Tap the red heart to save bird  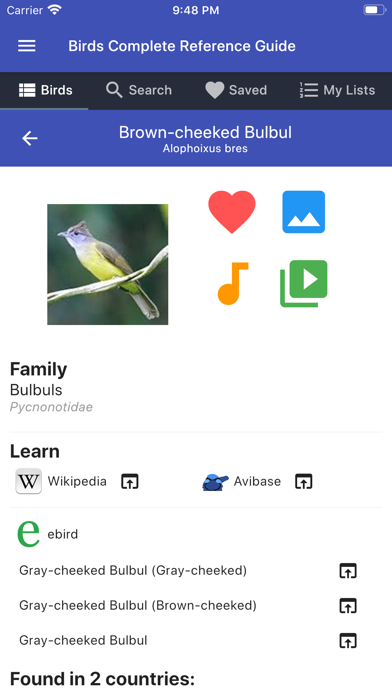[x=232, y=212]
